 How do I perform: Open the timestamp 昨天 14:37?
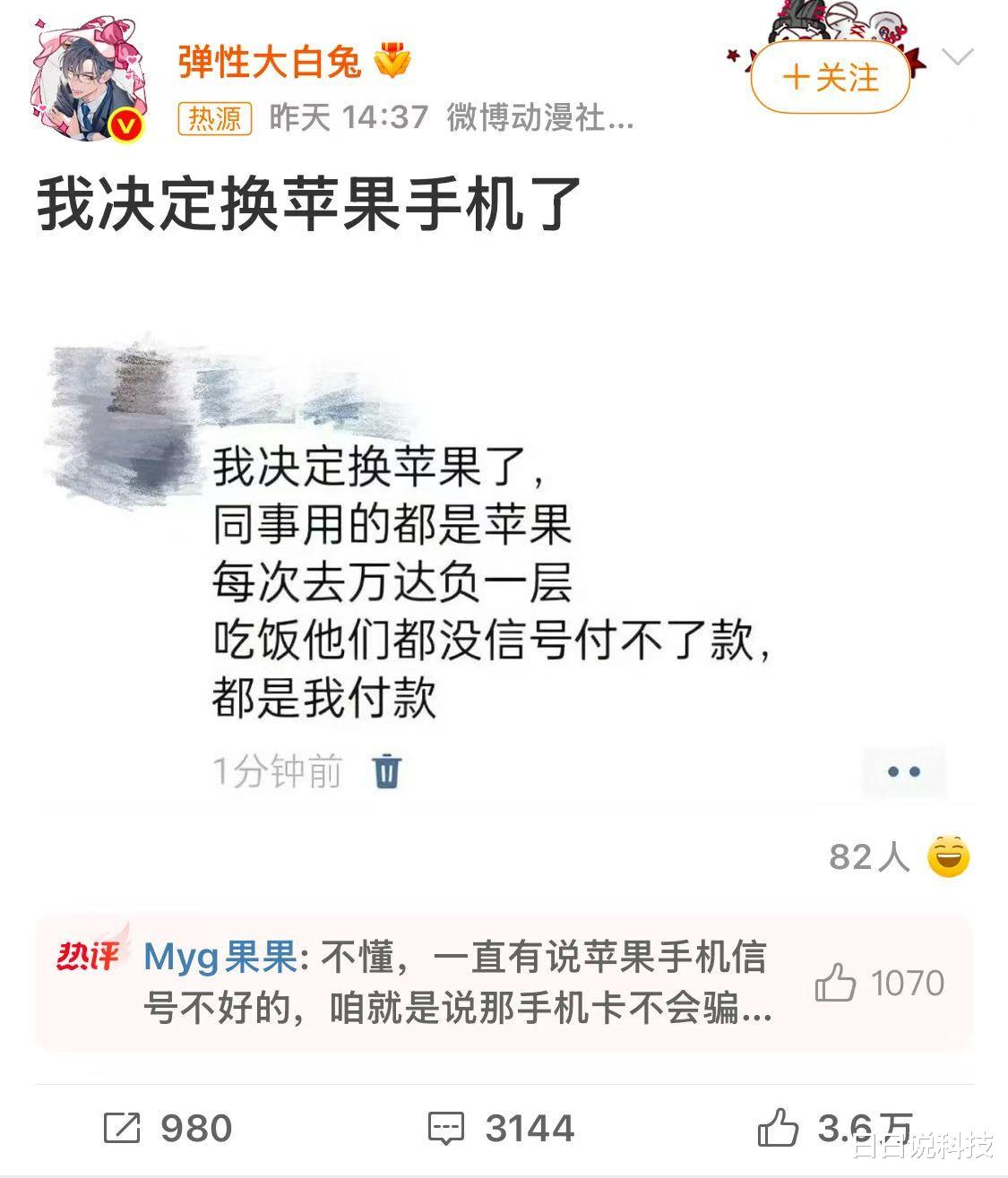pyautogui.click(x=346, y=120)
